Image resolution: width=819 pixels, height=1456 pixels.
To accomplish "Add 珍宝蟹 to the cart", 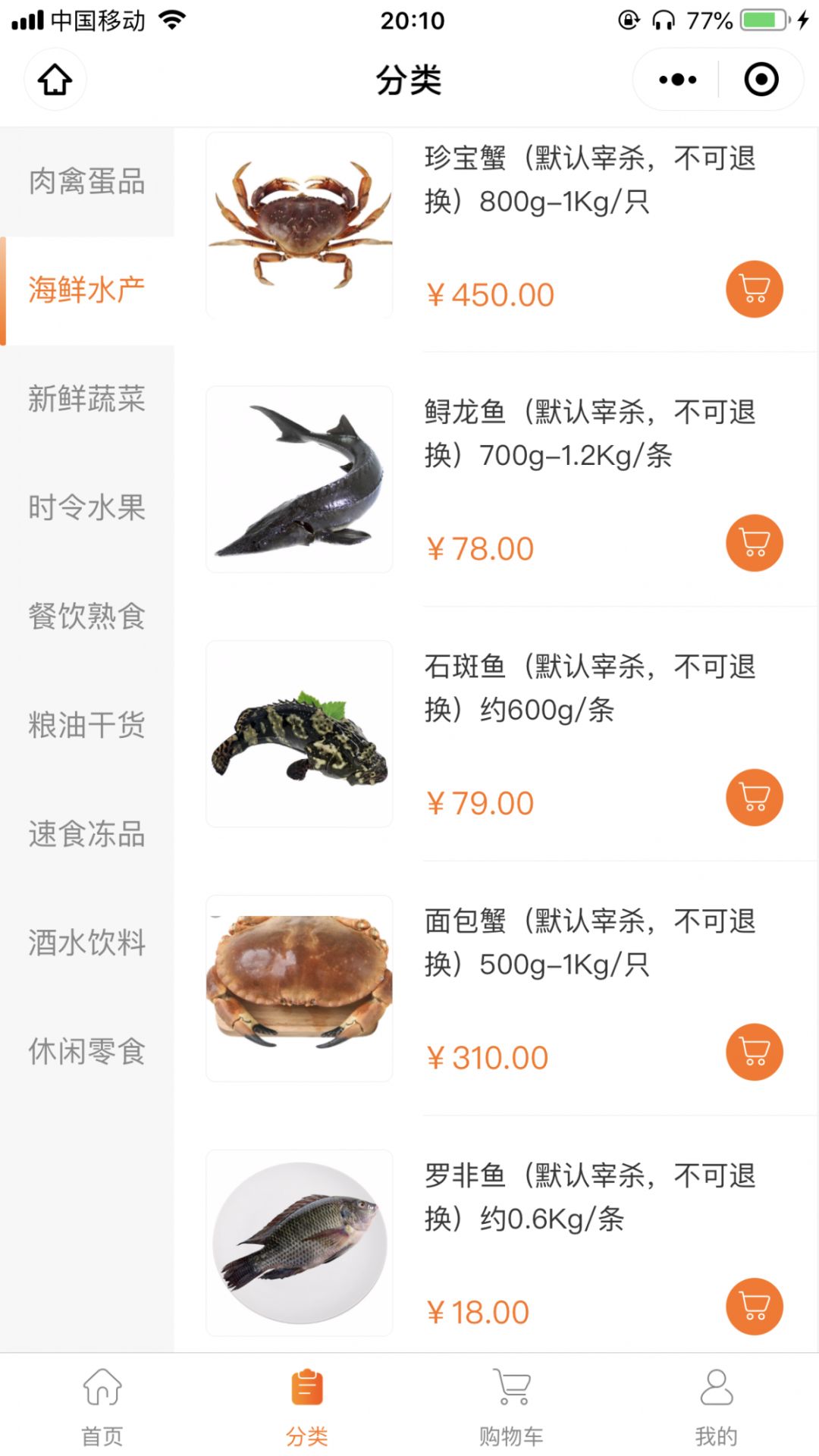I will 755,289.
